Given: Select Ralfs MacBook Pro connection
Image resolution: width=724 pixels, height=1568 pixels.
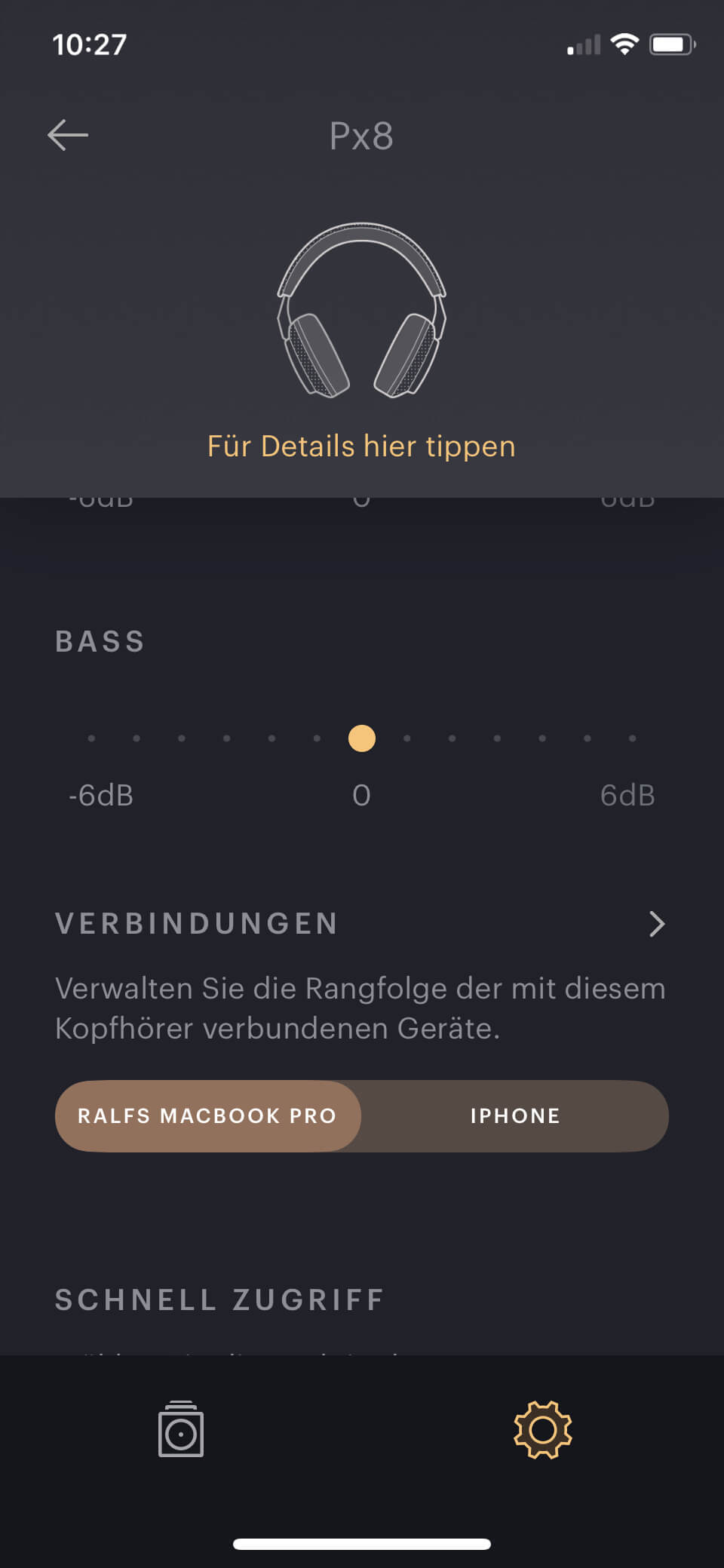Looking at the screenshot, I should coord(207,1116).
